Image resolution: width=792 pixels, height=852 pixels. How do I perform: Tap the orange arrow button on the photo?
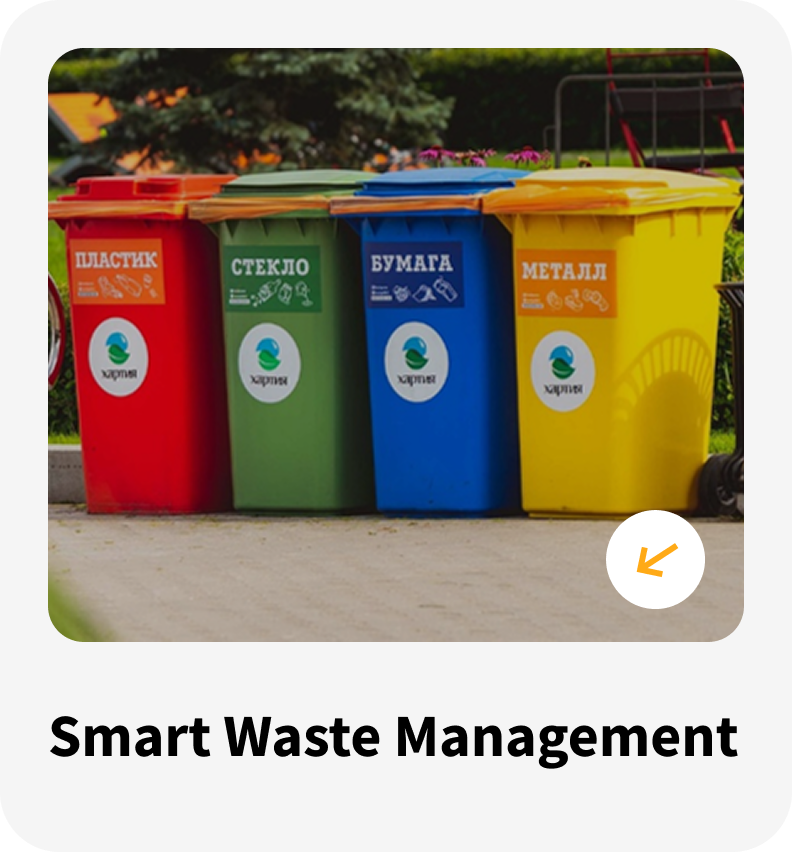(x=655, y=560)
